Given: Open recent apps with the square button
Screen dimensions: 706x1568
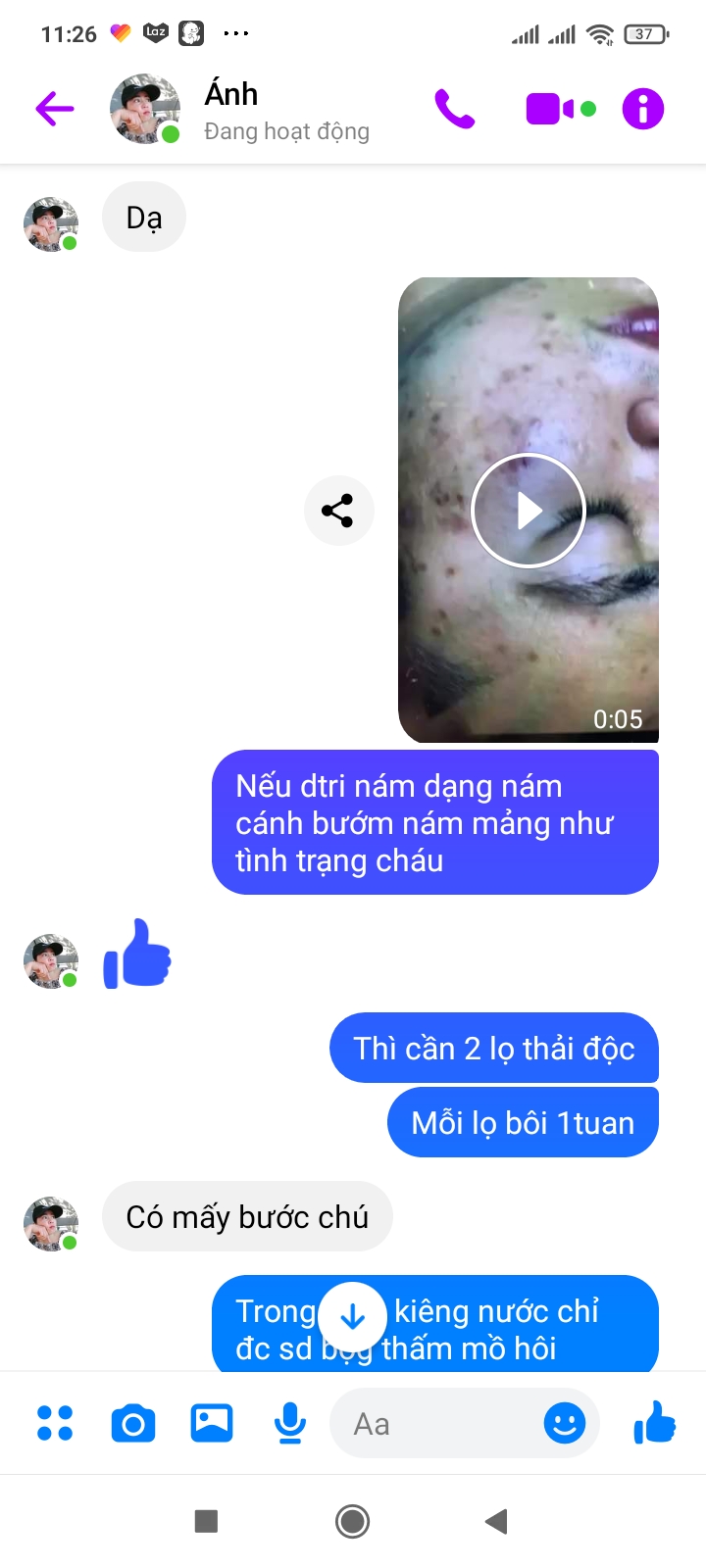Looking at the screenshot, I should (206, 1521).
